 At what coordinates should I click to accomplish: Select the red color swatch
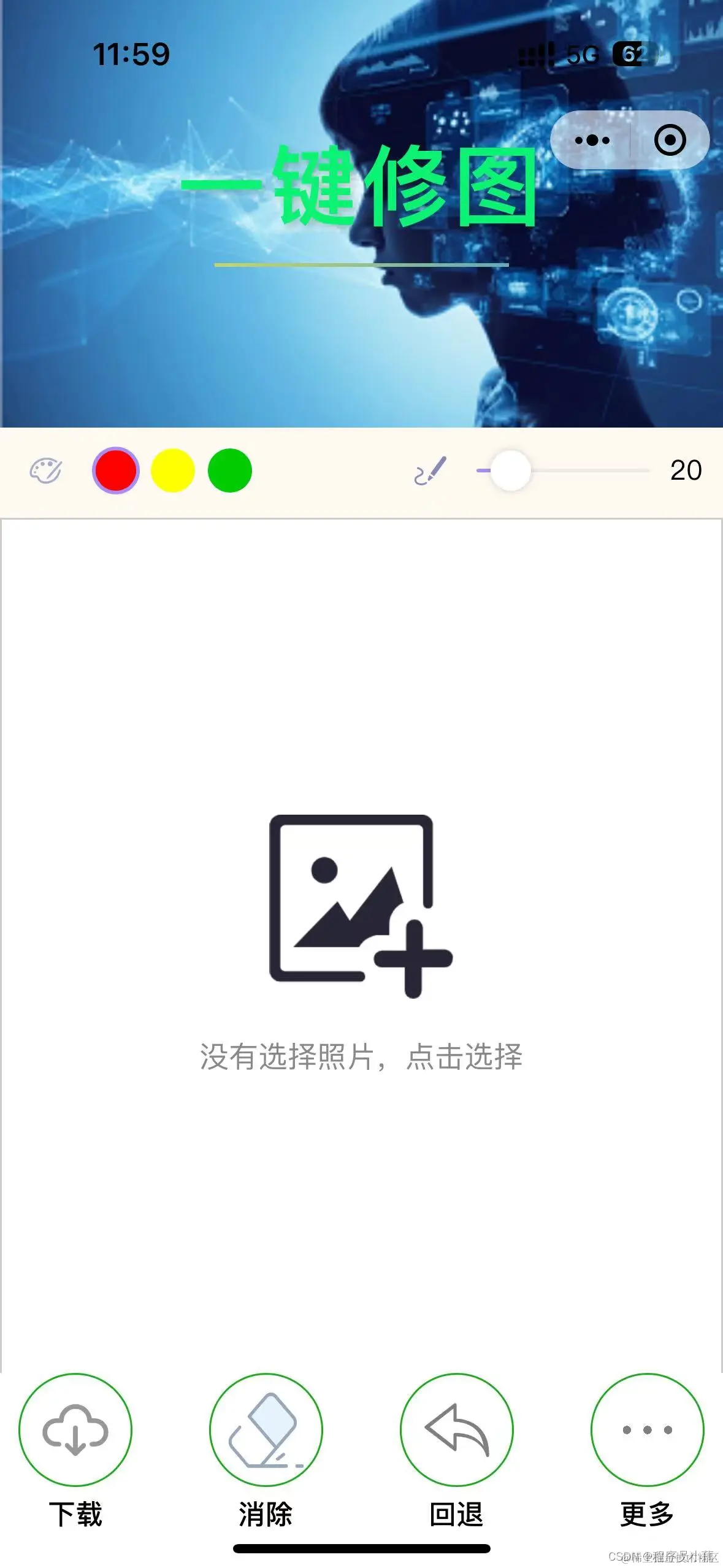[x=116, y=471]
